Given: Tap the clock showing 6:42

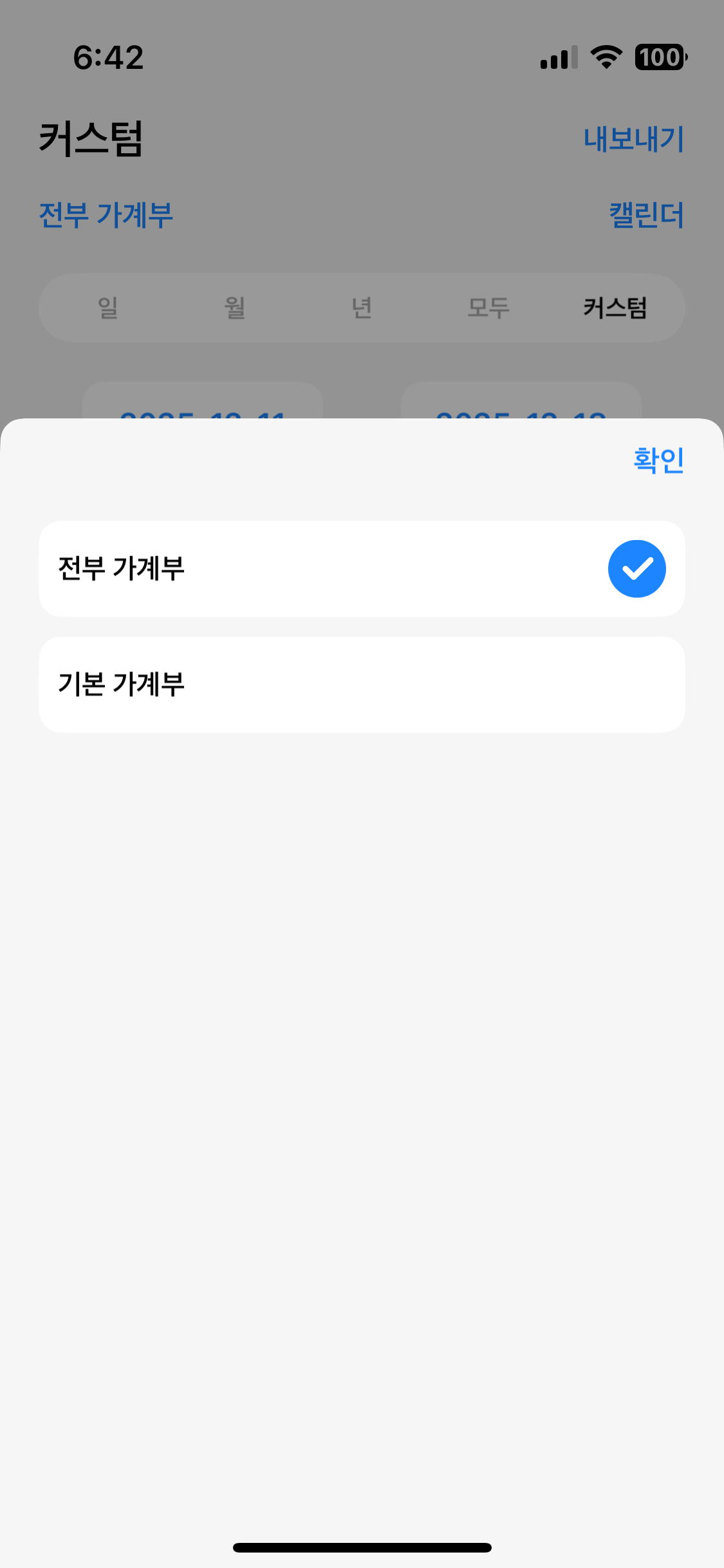Looking at the screenshot, I should [x=107, y=58].
